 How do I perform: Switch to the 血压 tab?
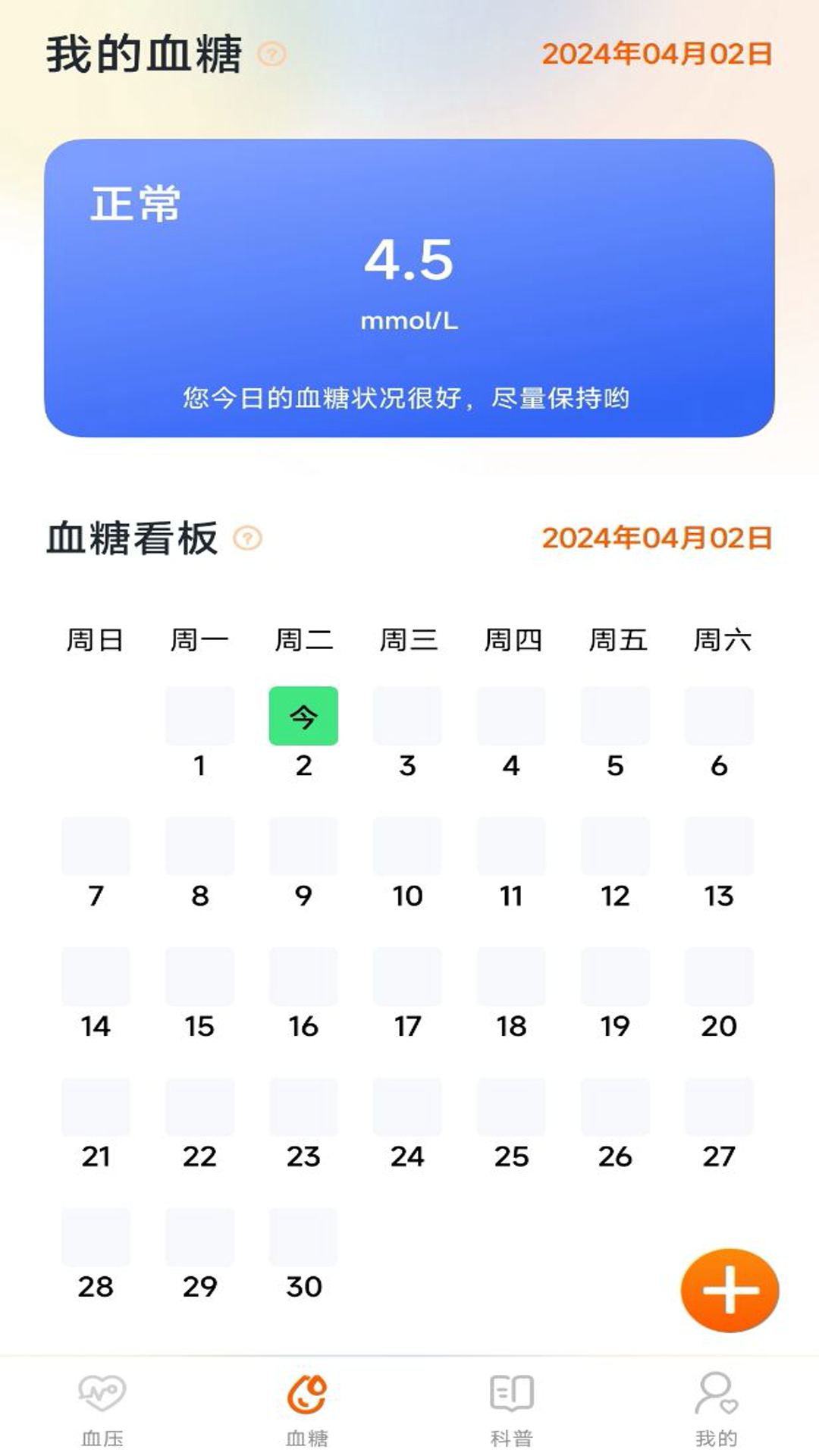click(x=102, y=1408)
